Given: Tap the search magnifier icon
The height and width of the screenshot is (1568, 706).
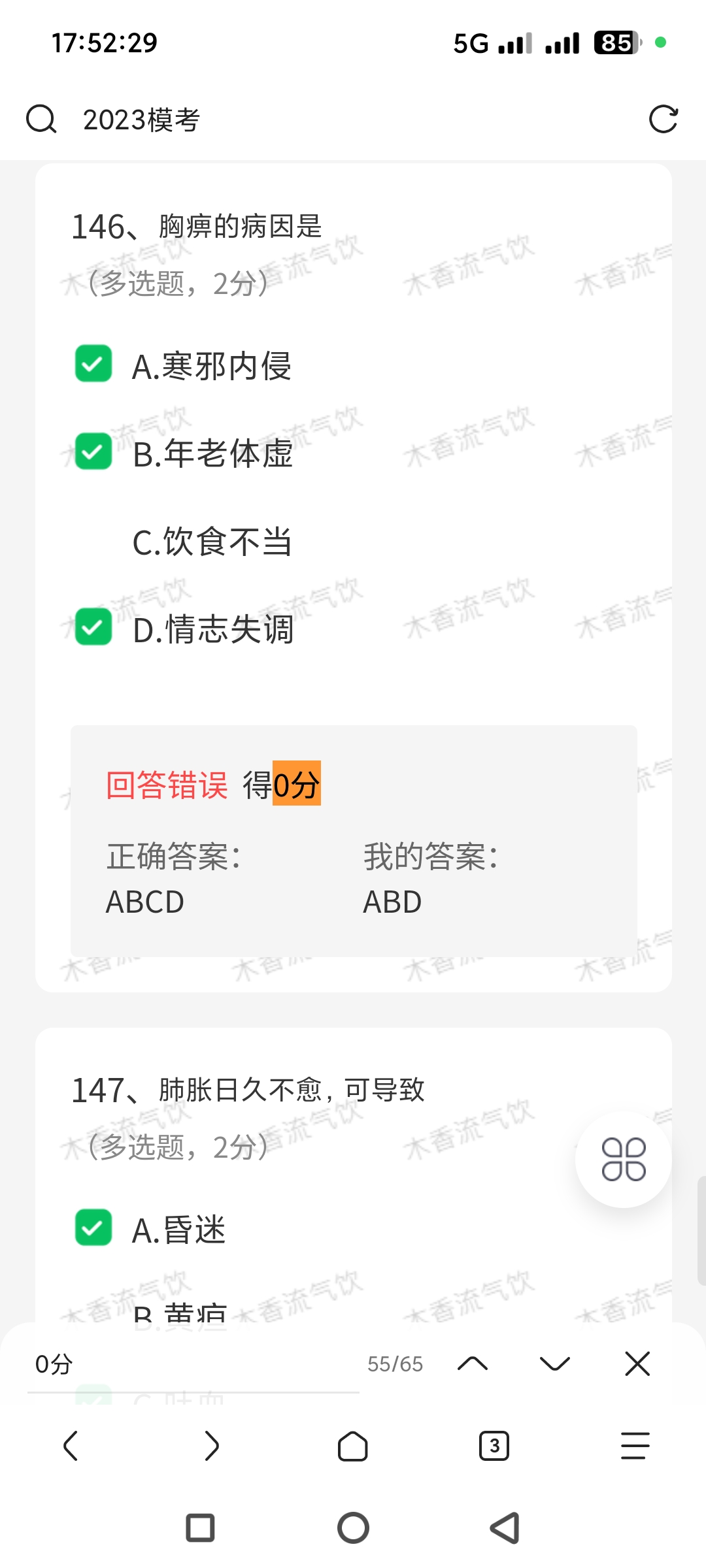Looking at the screenshot, I should pyautogui.click(x=41, y=120).
